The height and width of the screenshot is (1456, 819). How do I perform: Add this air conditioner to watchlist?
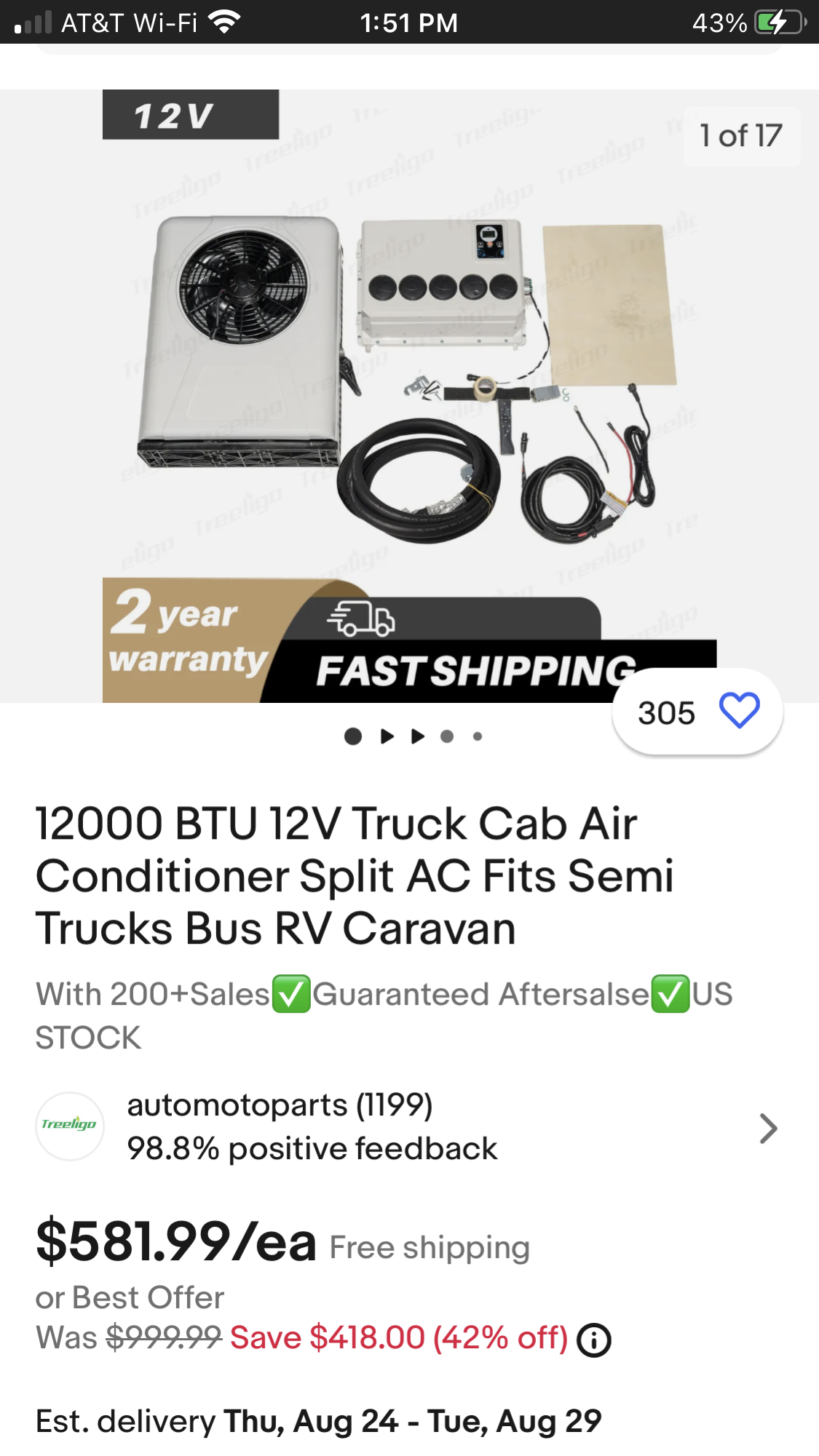pyautogui.click(x=739, y=711)
